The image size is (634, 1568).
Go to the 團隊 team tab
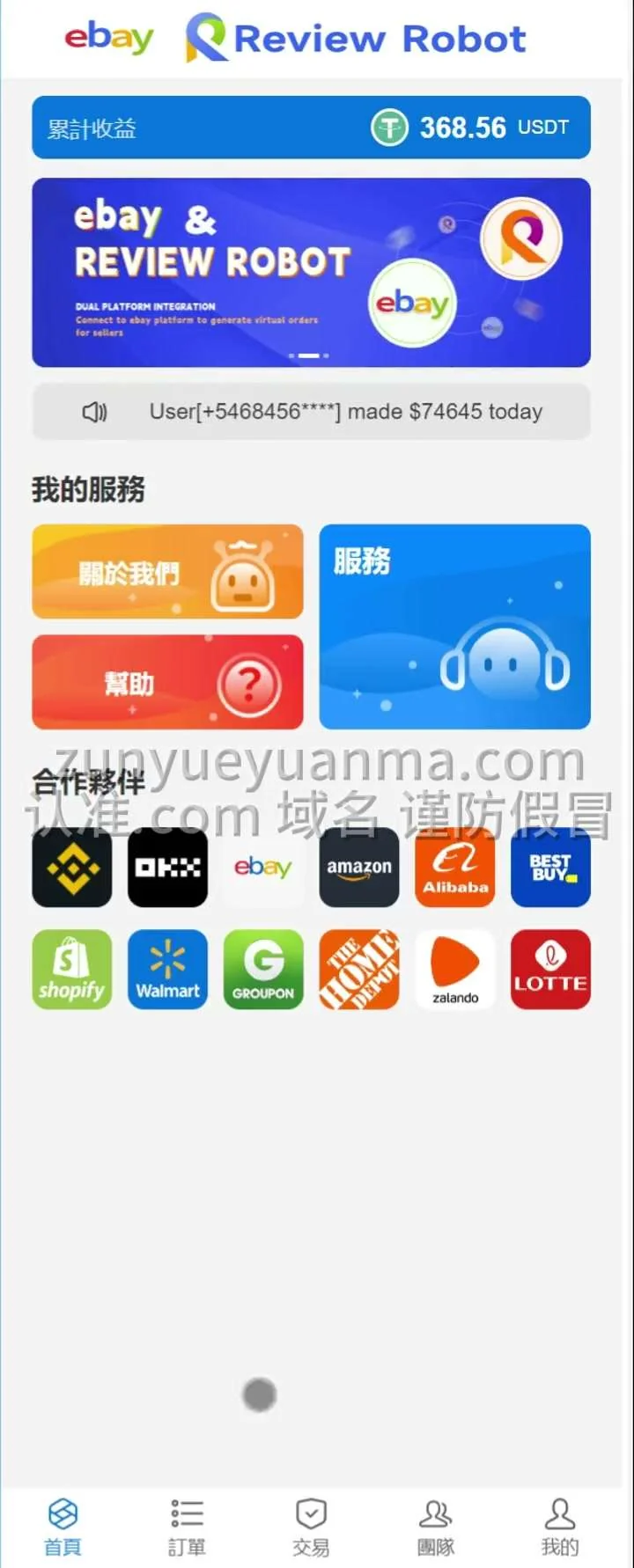[x=435, y=1528]
